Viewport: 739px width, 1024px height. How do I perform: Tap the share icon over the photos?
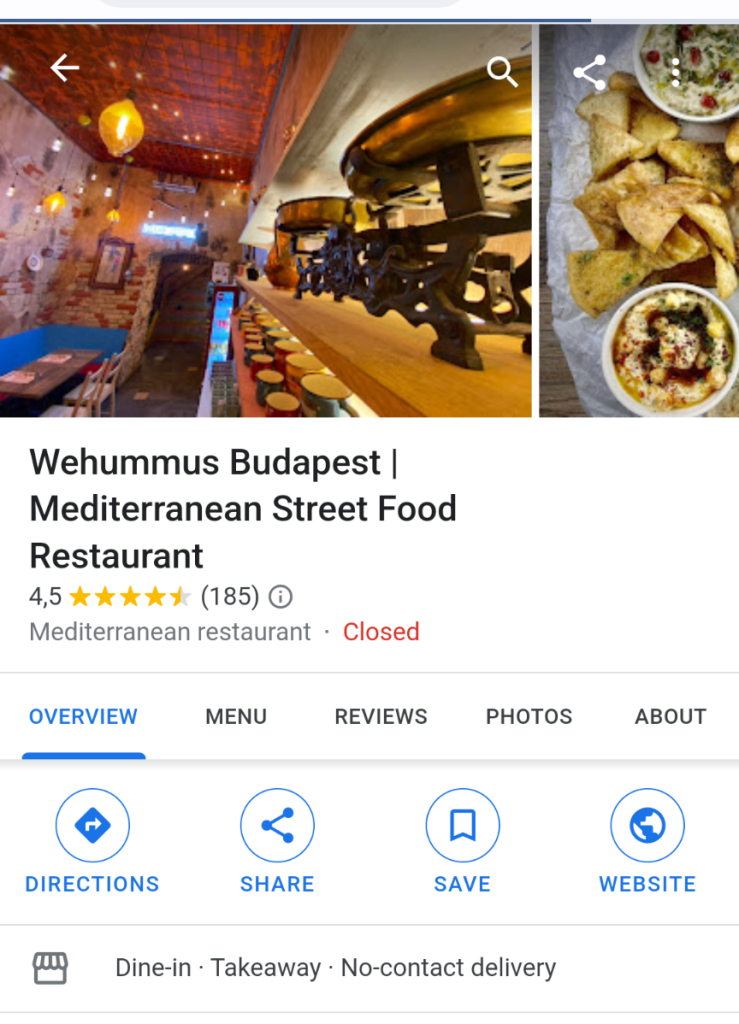589,72
